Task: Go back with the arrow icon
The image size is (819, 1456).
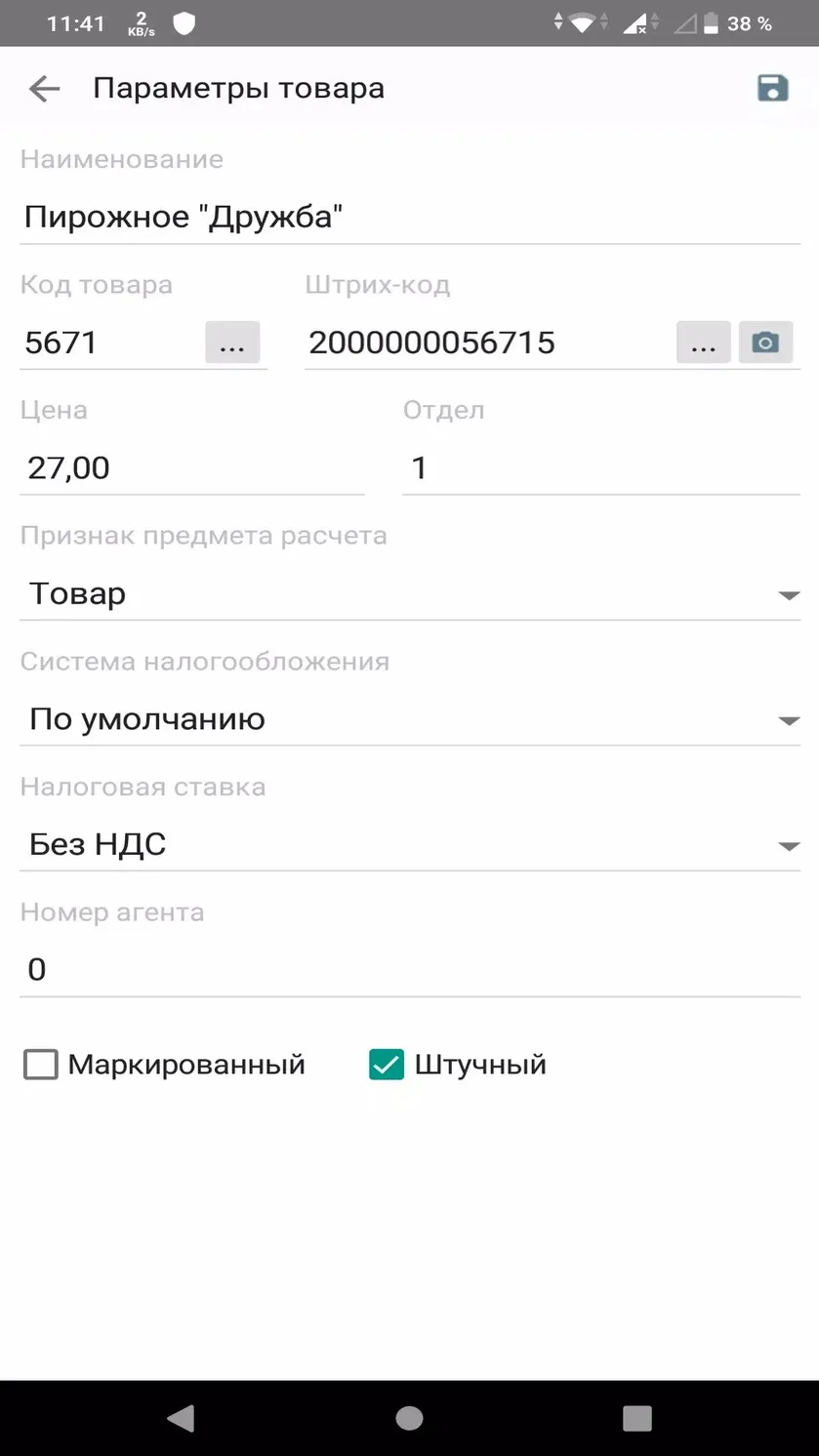Action: [x=45, y=89]
